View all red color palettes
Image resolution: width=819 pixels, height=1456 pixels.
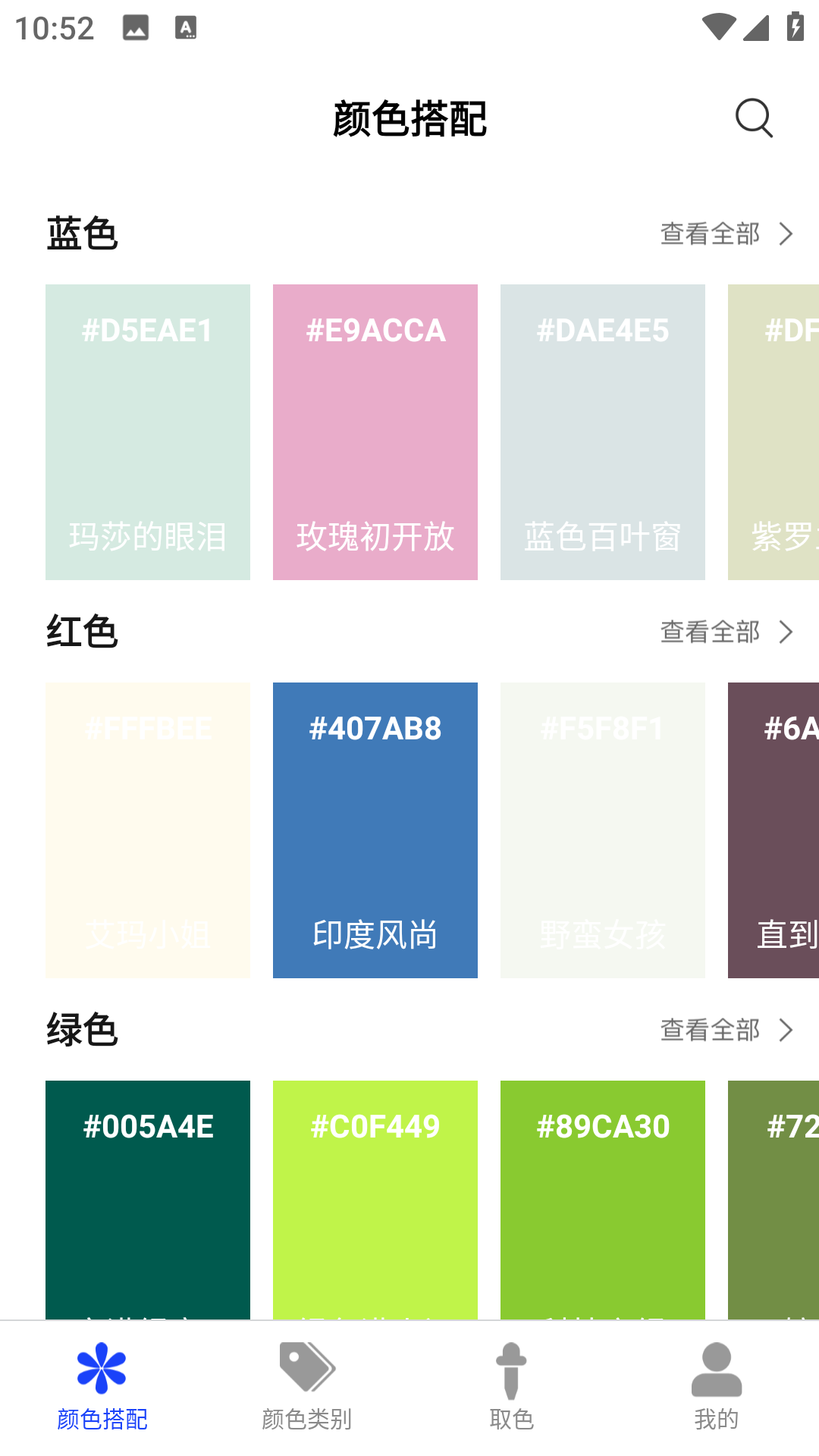[x=726, y=632]
